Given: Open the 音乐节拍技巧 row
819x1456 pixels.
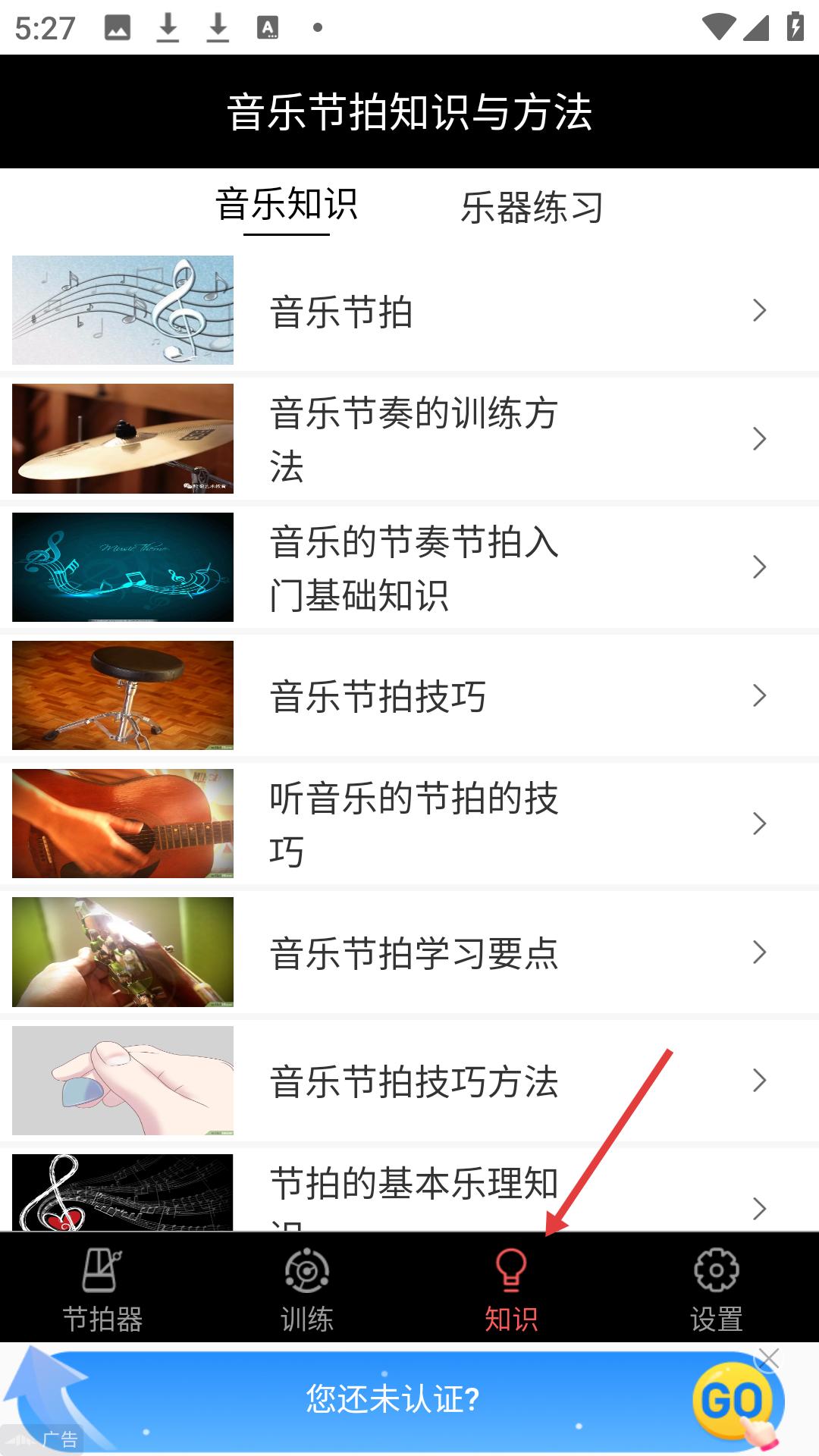Looking at the screenshot, I should pyautogui.click(x=409, y=695).
